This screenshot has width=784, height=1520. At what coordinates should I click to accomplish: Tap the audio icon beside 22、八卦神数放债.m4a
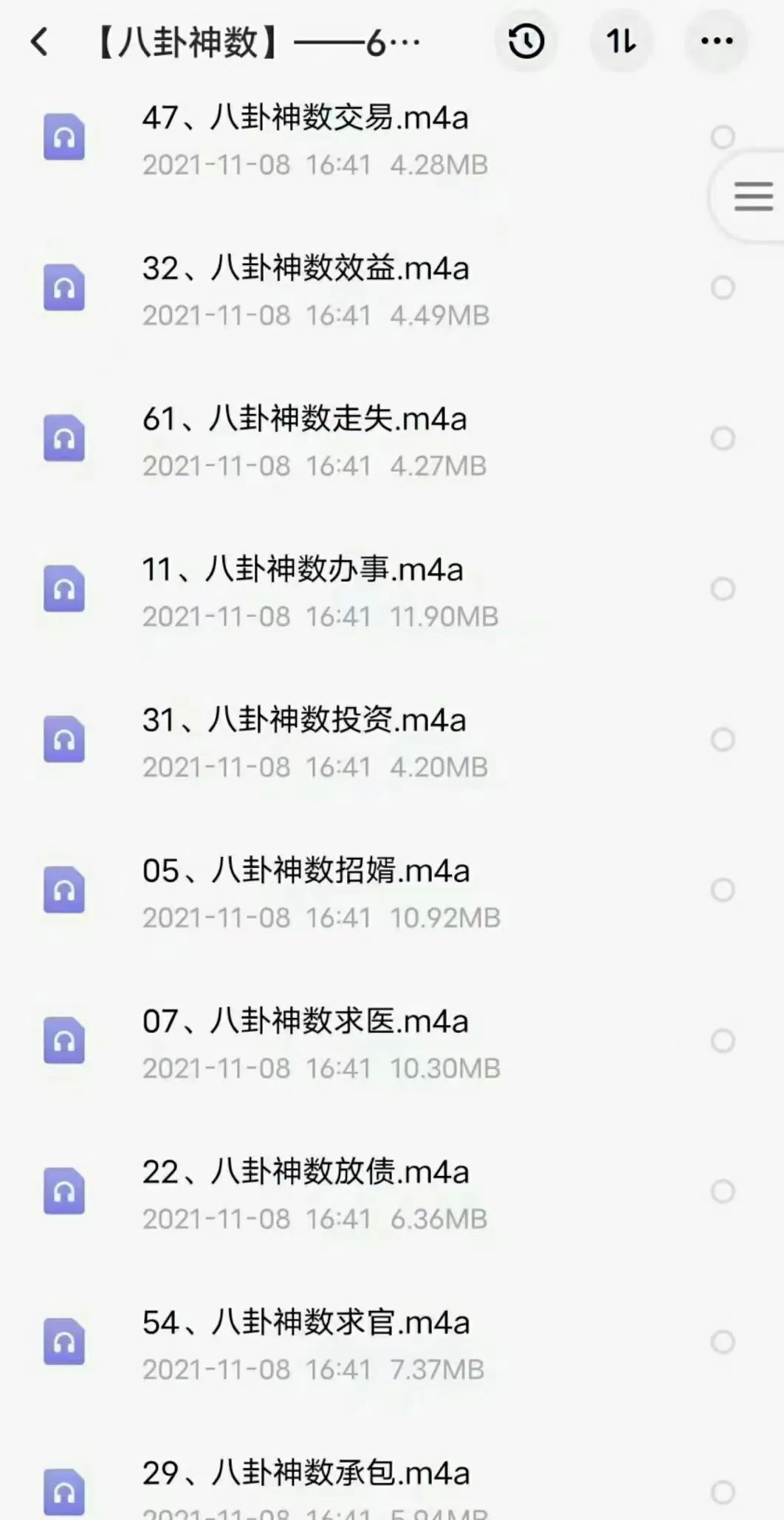pos(65,1191)
